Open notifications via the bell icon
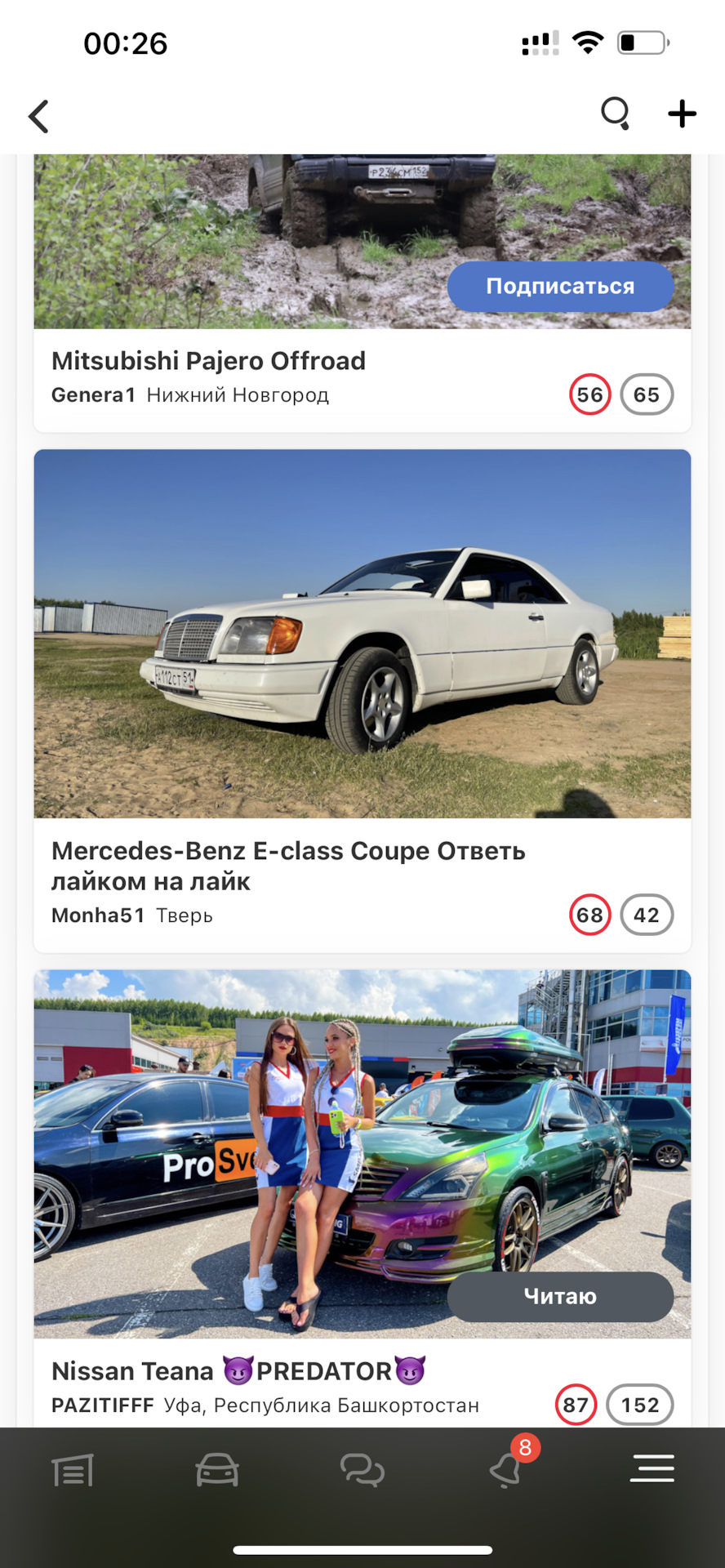 [x=507, y=1470]
